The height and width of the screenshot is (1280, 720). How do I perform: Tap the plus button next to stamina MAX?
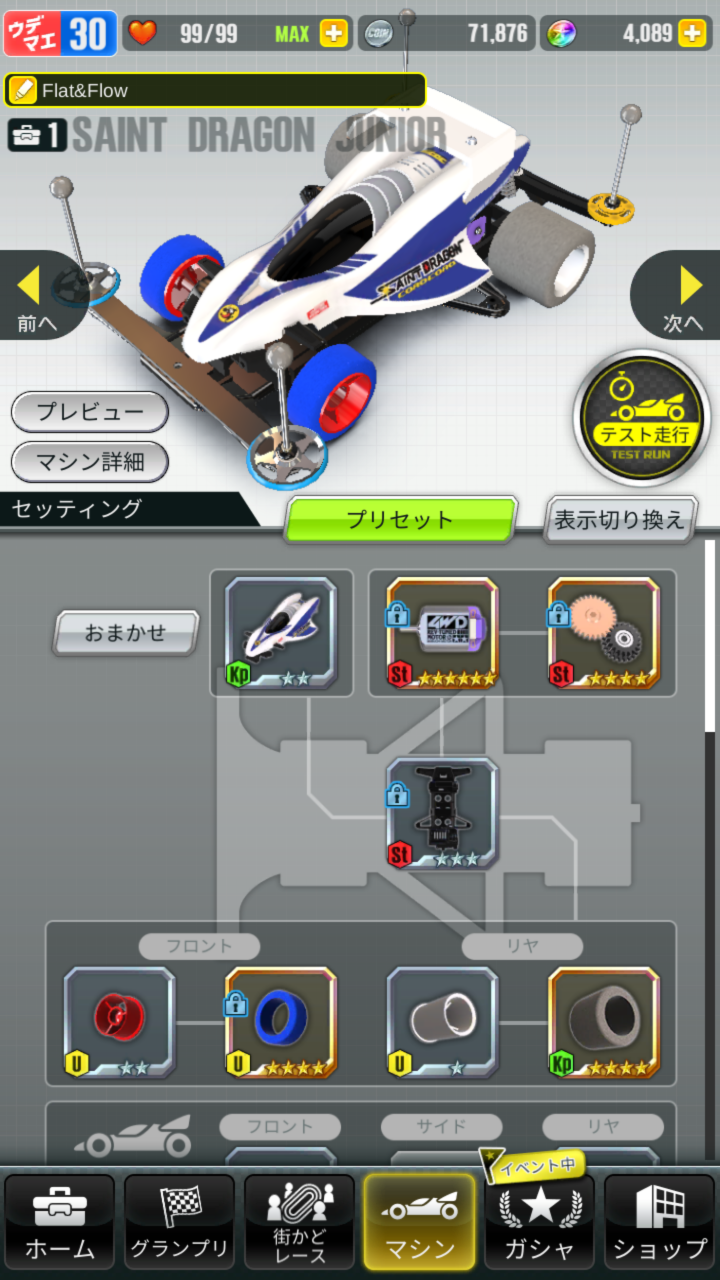334,33
